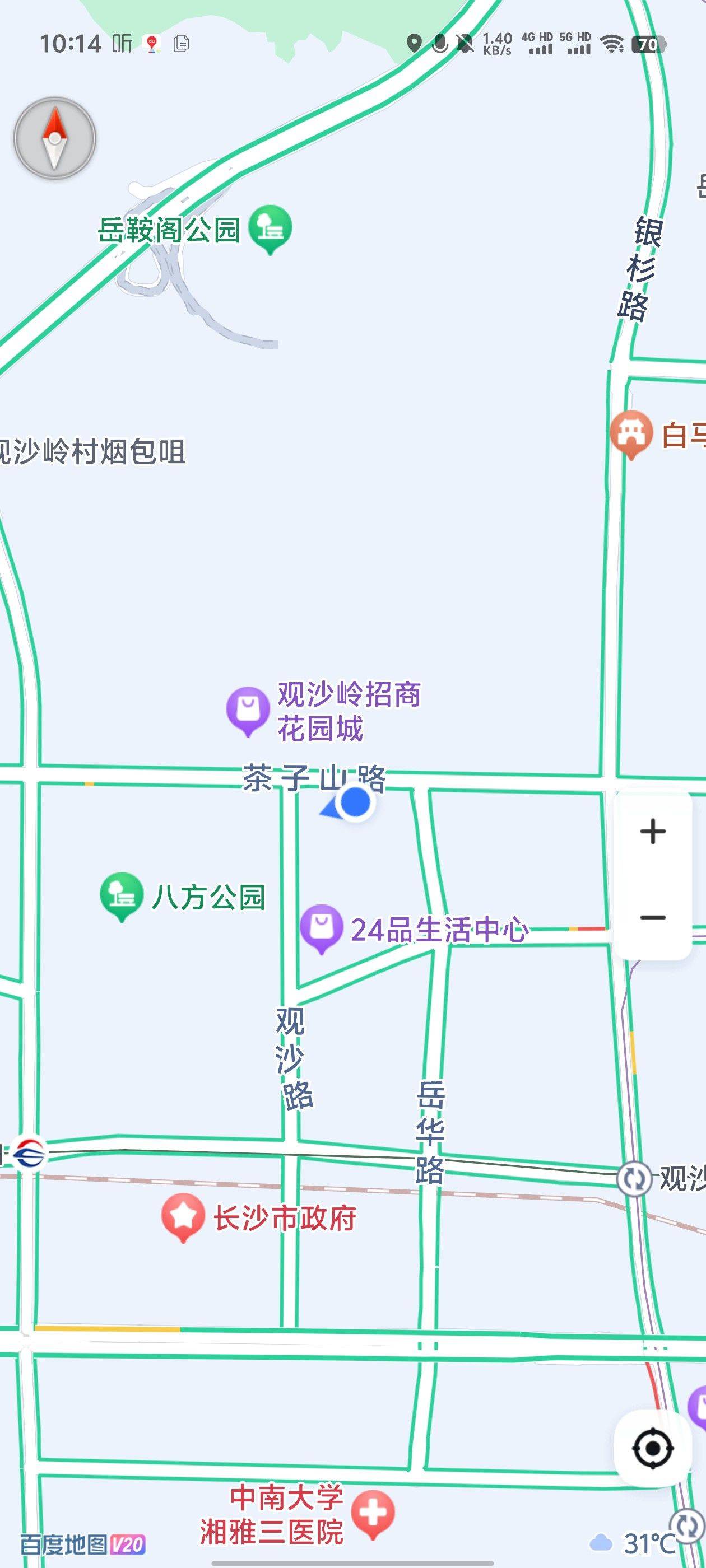Zoom out with the minus button
Viewport: 706px width, 1568px height.
point(652,917)
